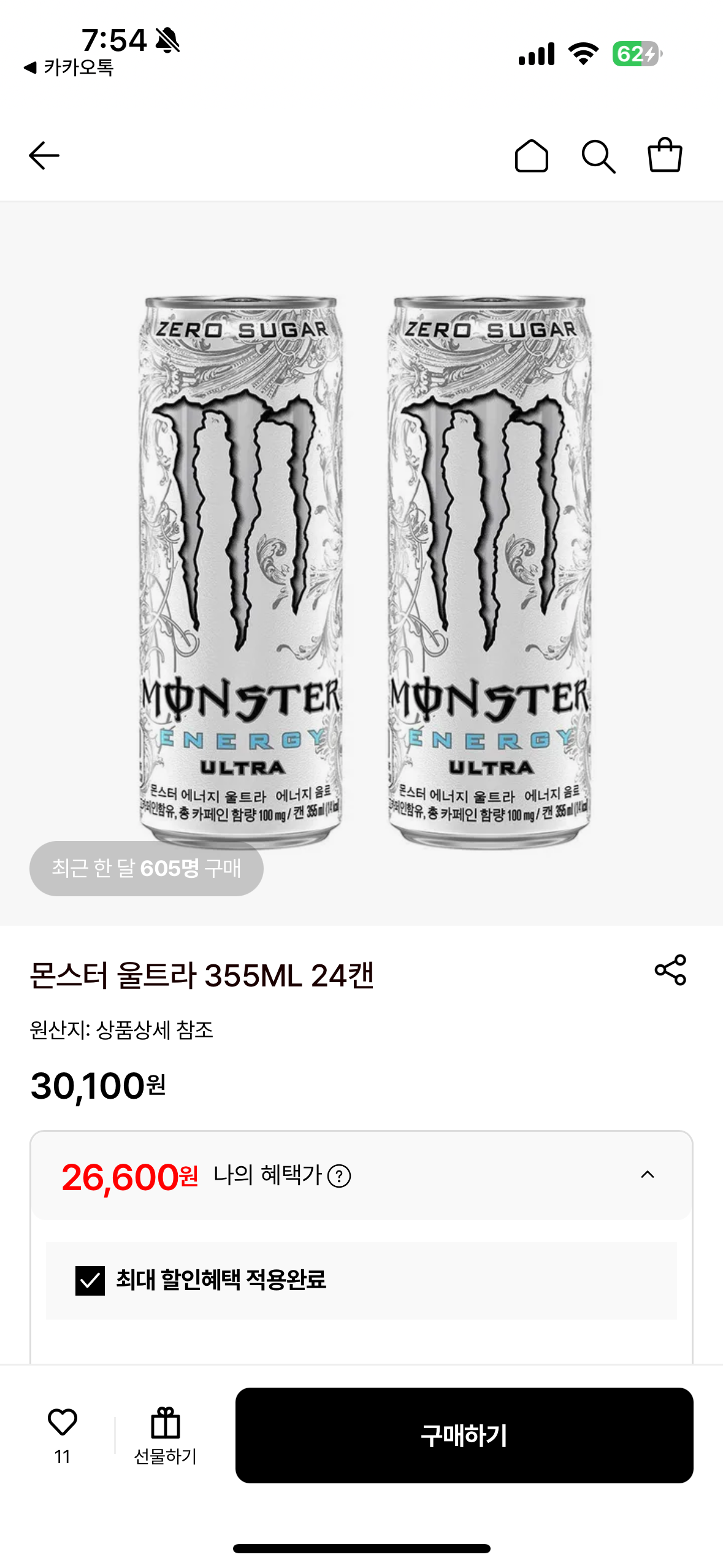Open product search
Image resolution: width=723 pixels, height=1568 pixels.
pos(598,156)
